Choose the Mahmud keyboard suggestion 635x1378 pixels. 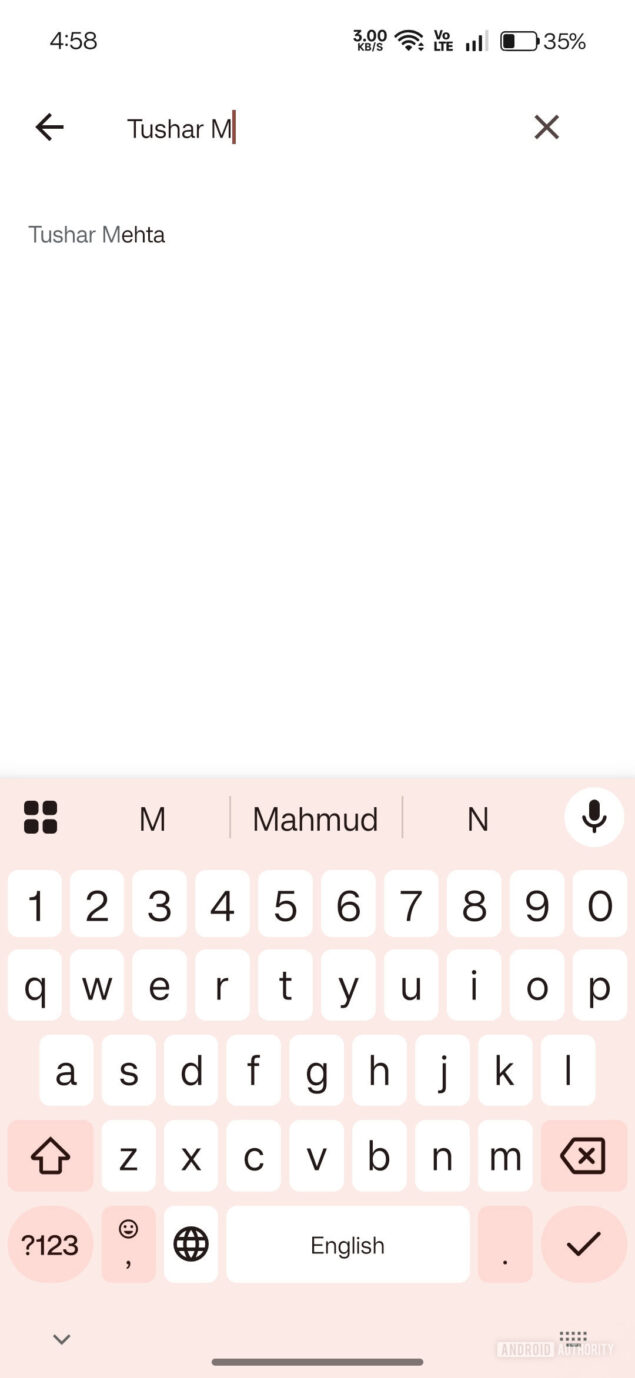(x=315, y=819)
